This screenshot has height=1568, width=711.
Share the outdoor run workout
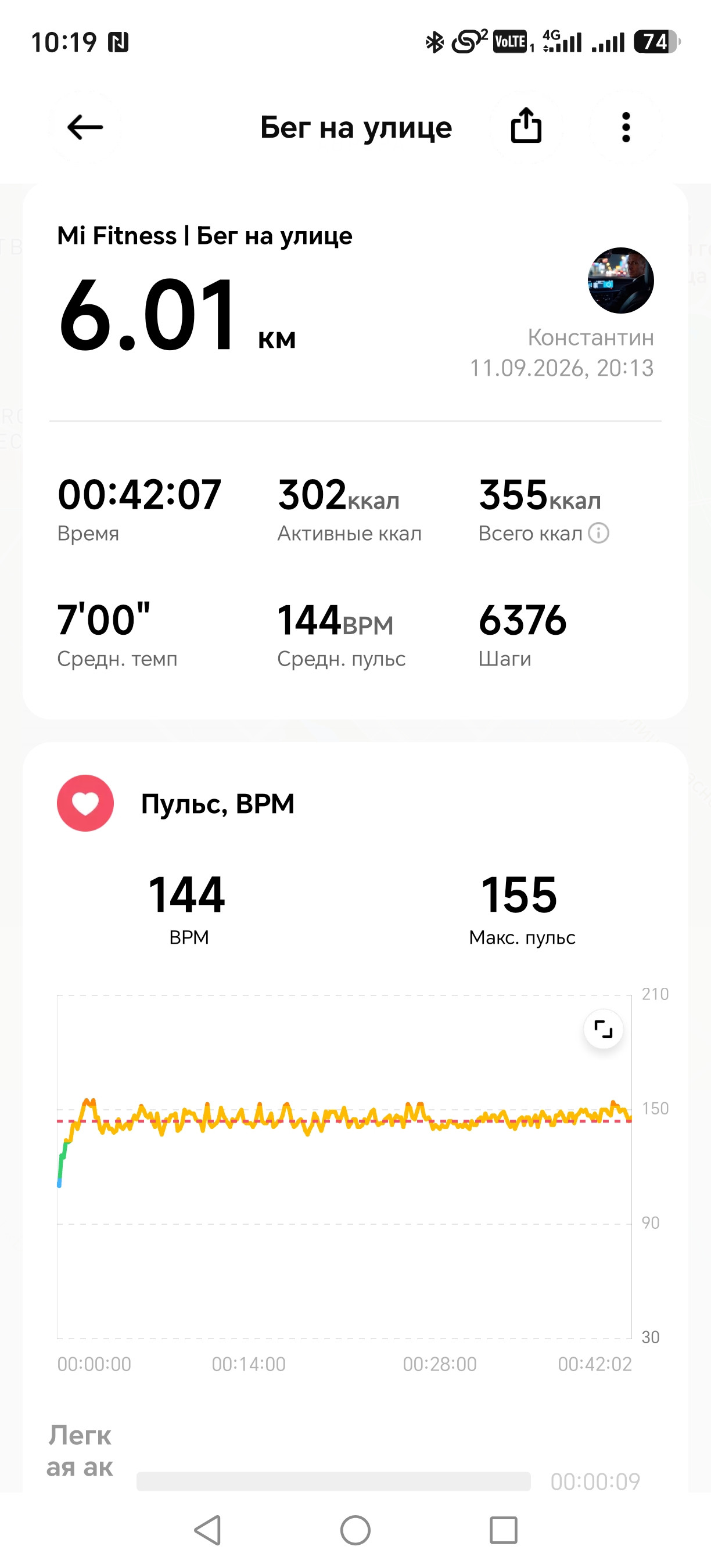[x=526, y=126]
